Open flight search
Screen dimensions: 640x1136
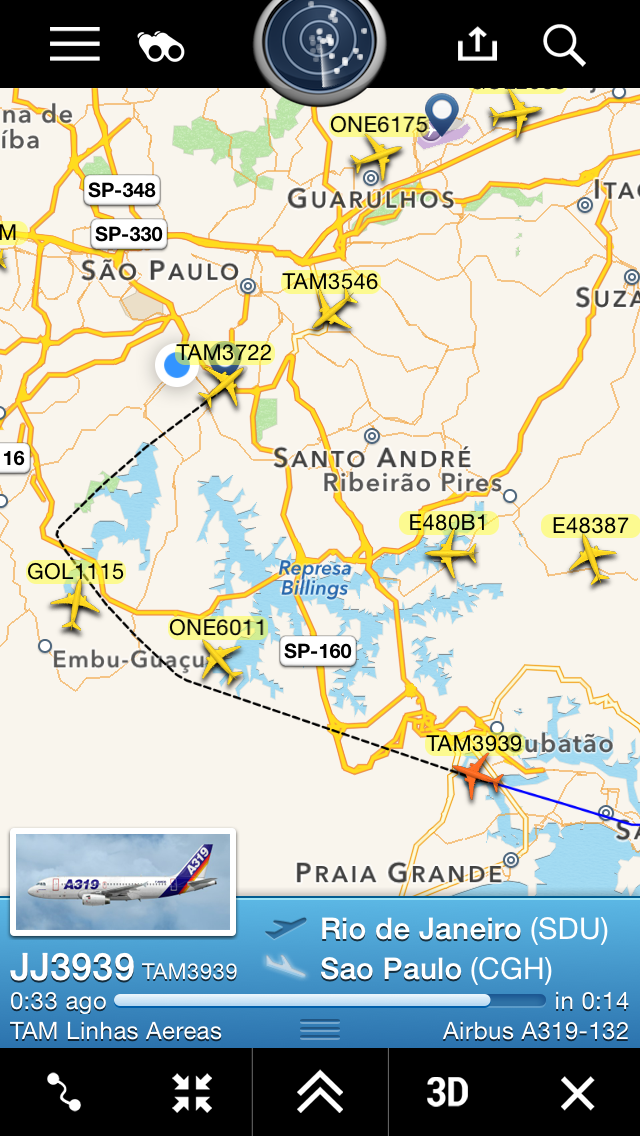point(564,45)
